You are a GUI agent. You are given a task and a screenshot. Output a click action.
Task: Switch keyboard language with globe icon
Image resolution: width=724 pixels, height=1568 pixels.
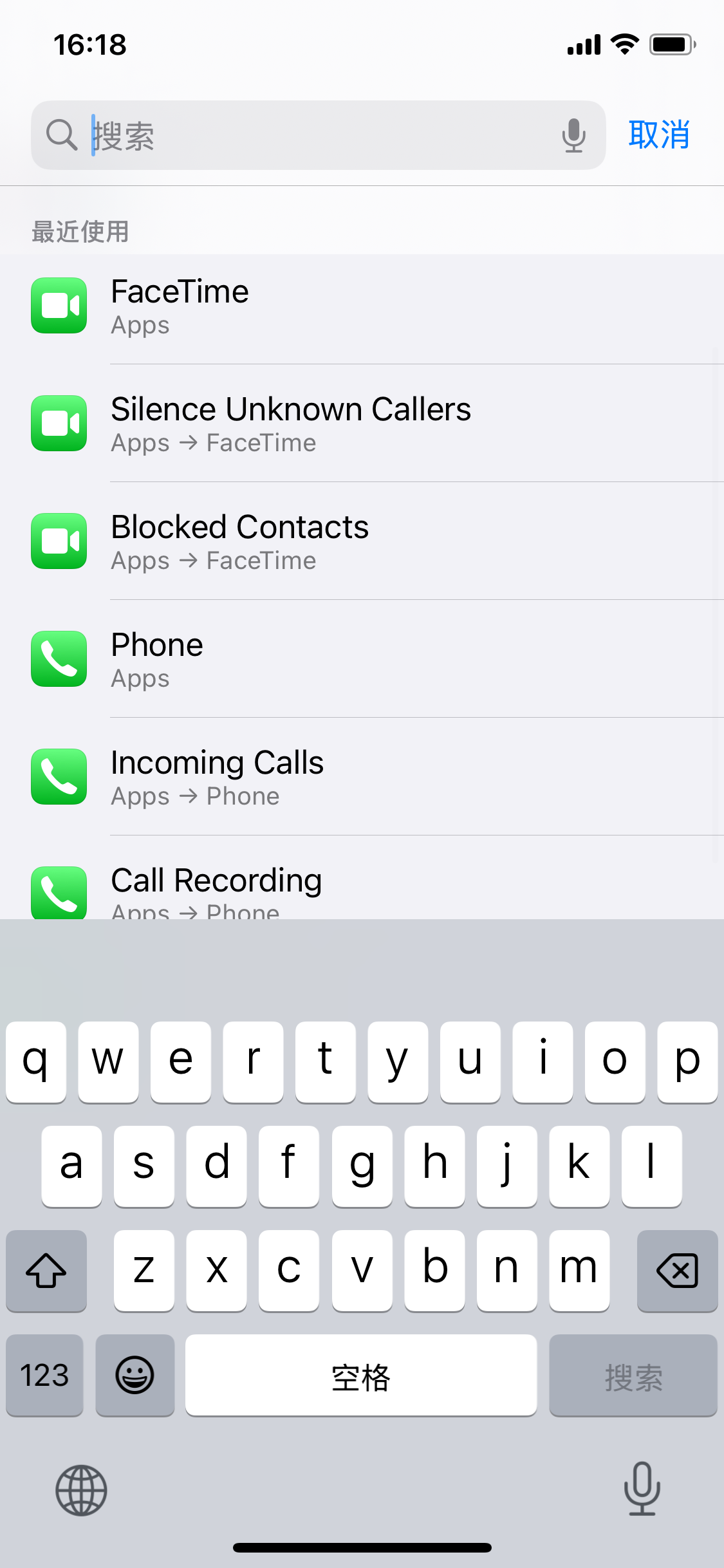point(81,1490)
